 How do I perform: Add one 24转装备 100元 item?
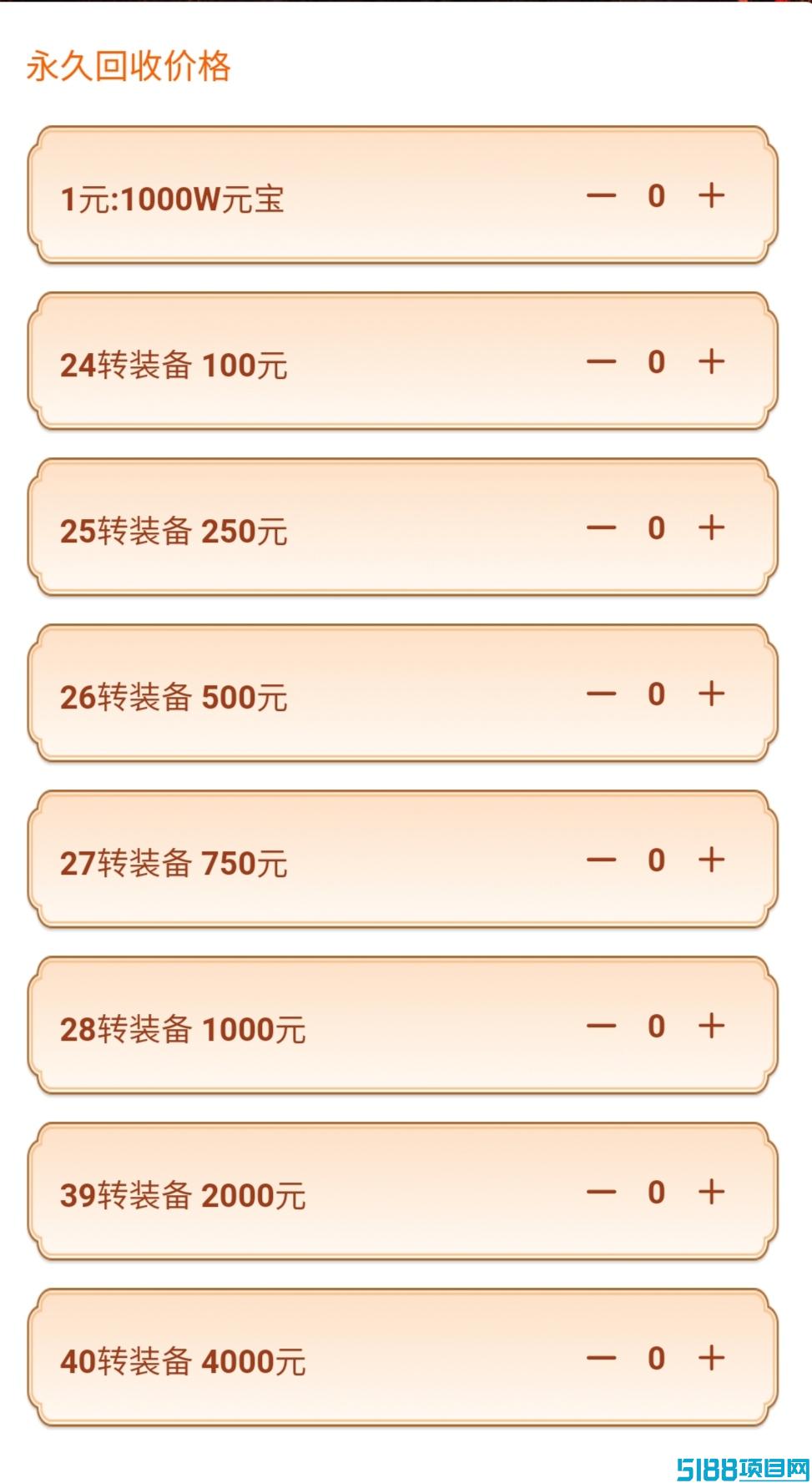(x=711, y=362)
